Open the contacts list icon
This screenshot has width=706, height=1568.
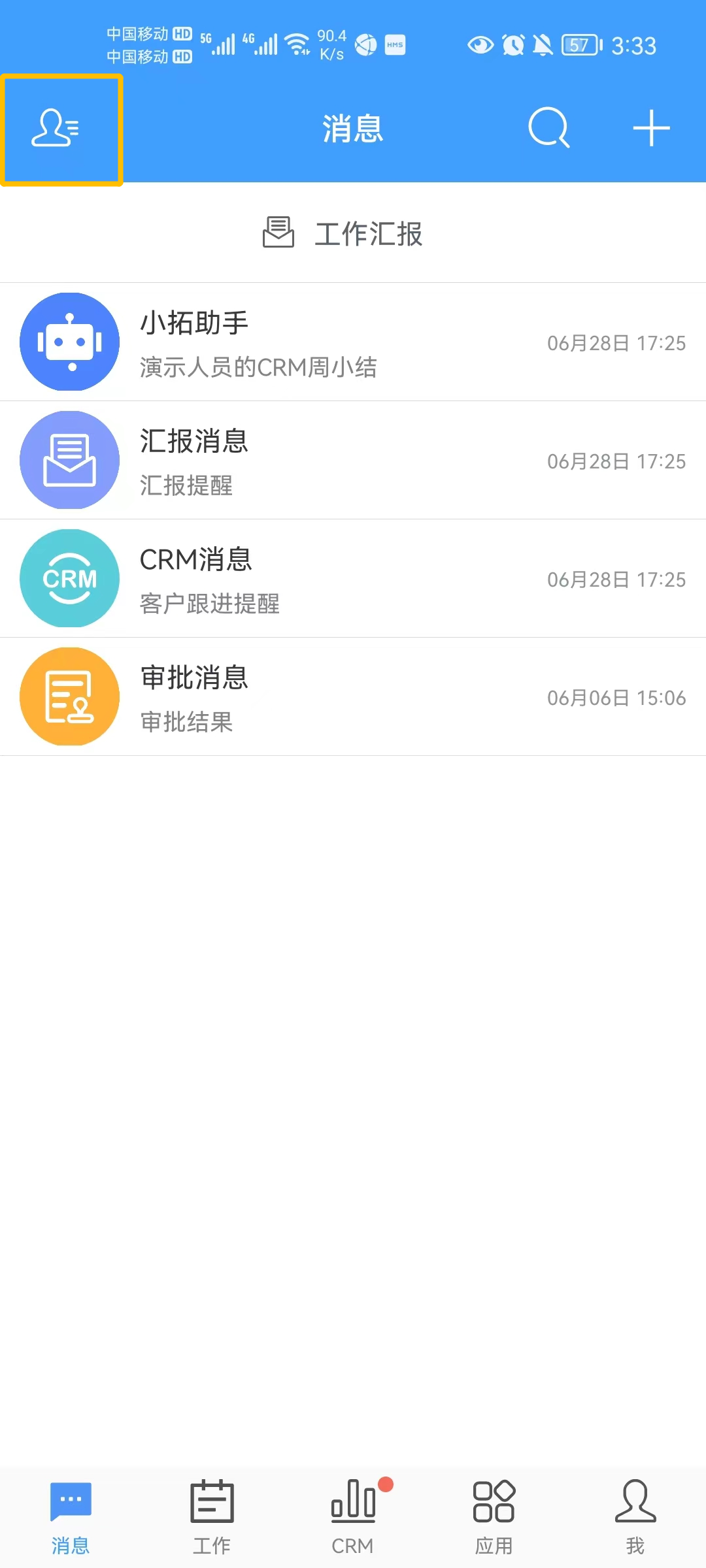56,128
